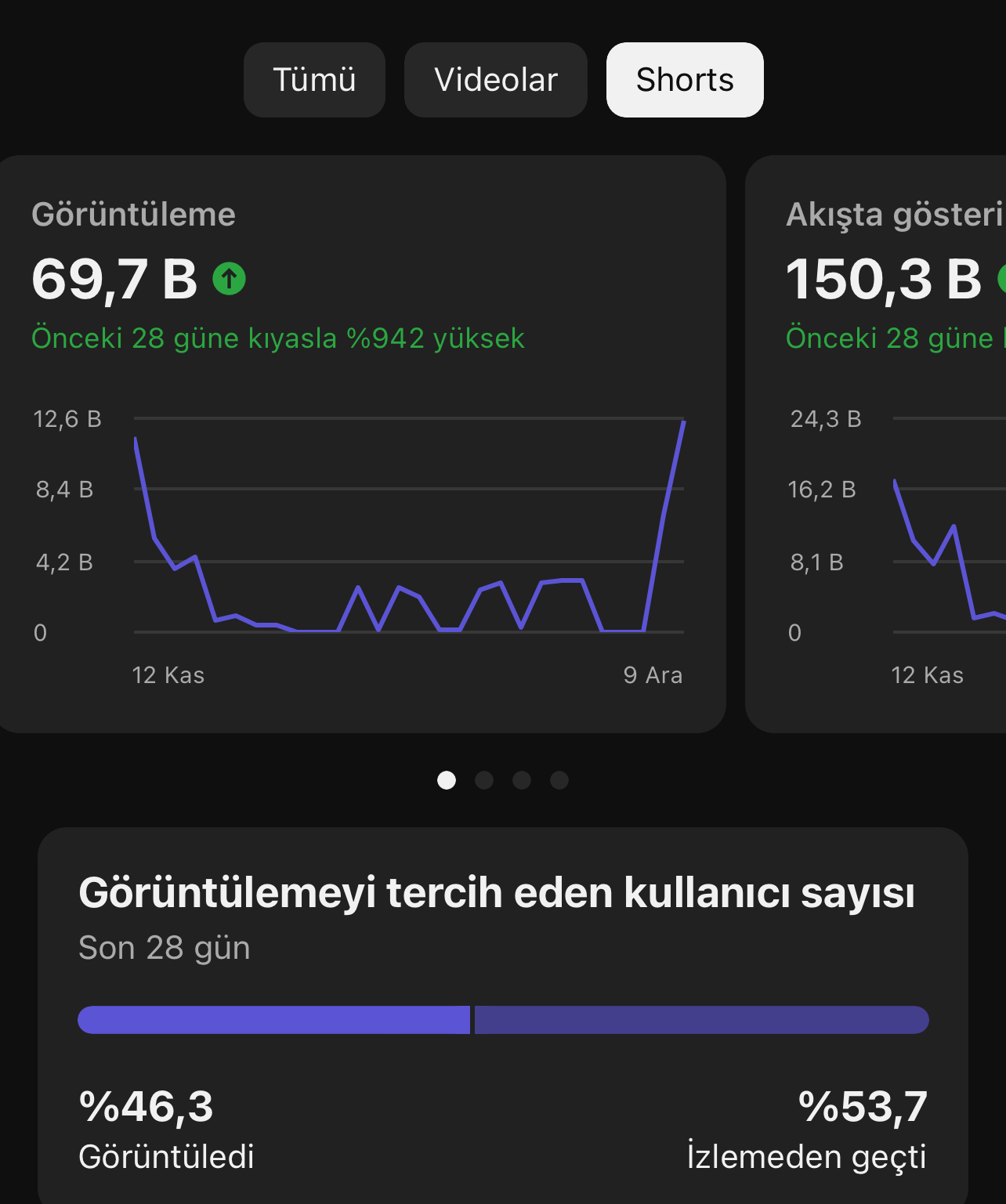The width and height of the screenshot is (1006, 1204).
Task: Select the Shorts filter chip
Action: tap(685, 80)
